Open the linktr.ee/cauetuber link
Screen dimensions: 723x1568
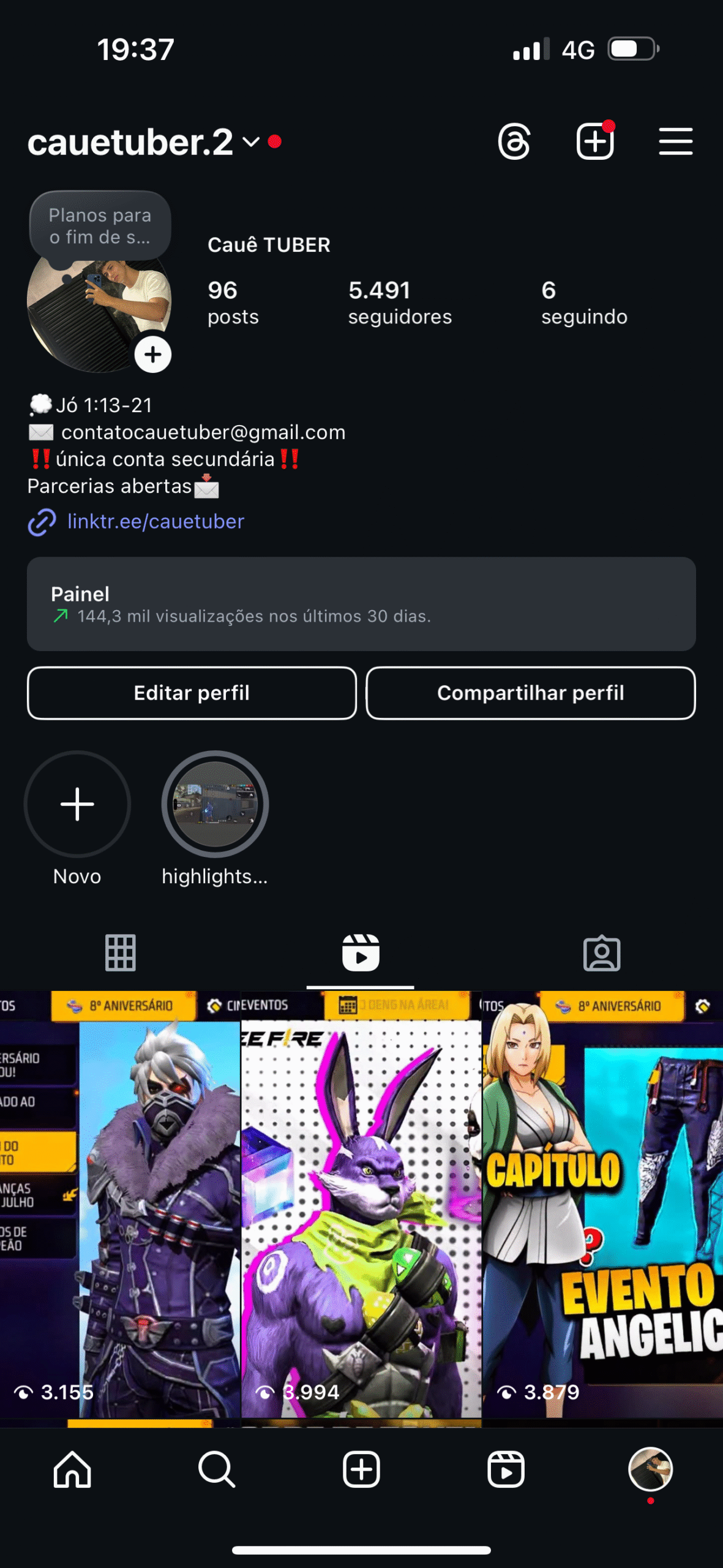point(155,521)
